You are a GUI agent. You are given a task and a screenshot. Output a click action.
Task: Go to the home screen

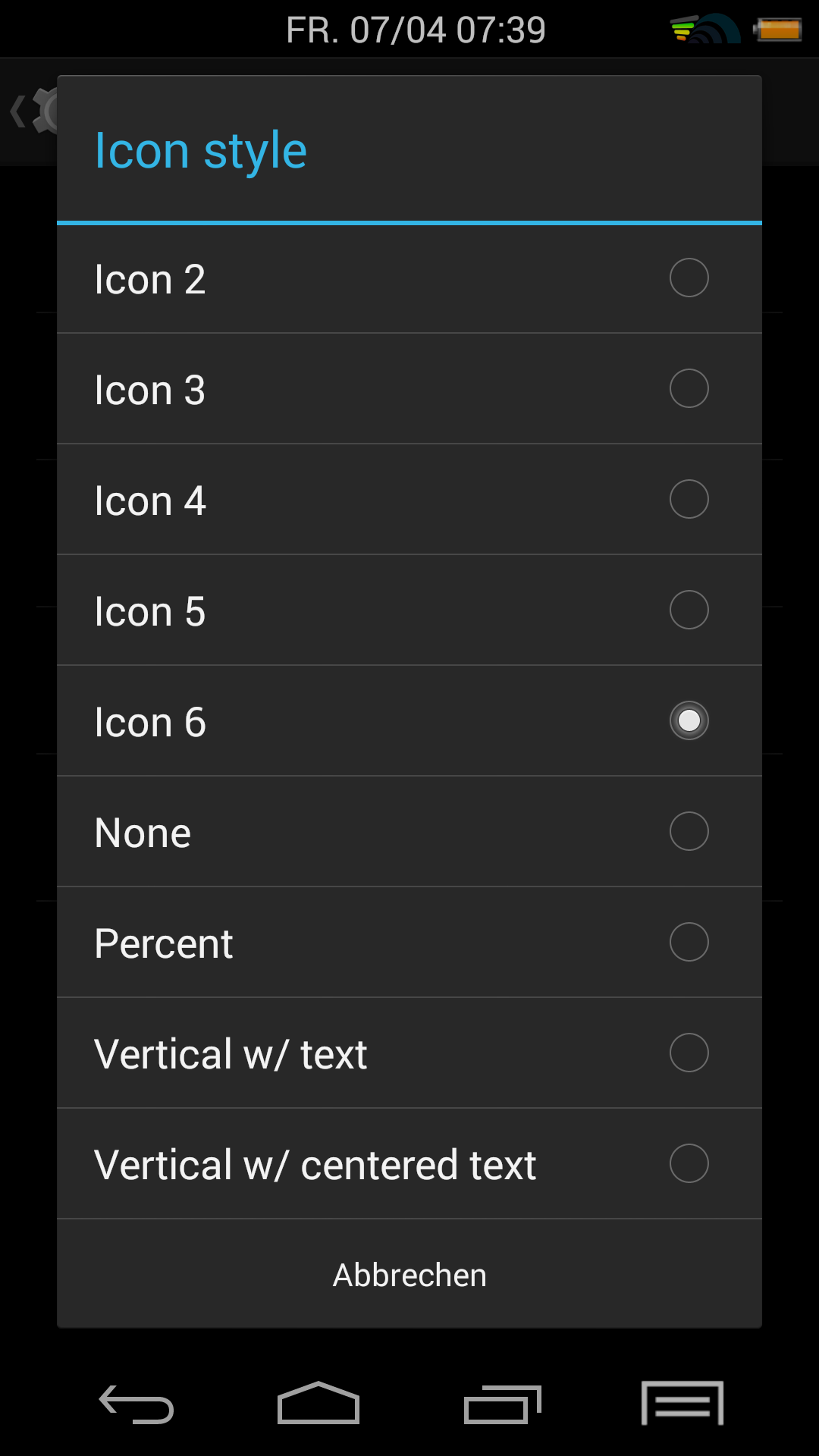coord(318,1403)
